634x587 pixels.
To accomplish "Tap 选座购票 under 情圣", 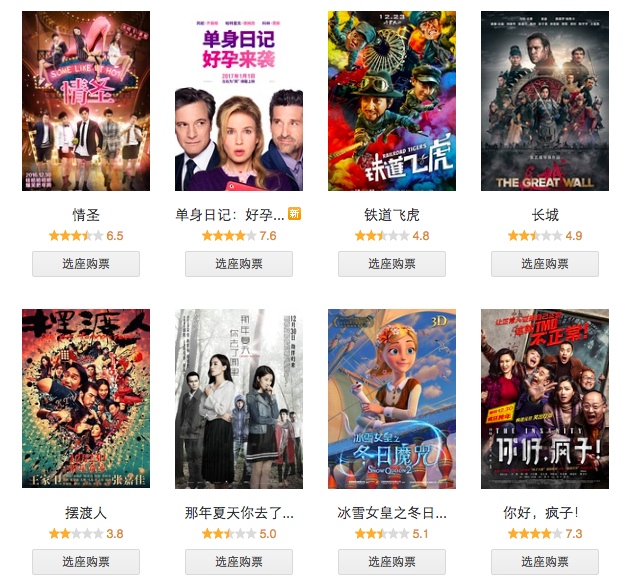I will pyautogui.click(x=86, y=264).
